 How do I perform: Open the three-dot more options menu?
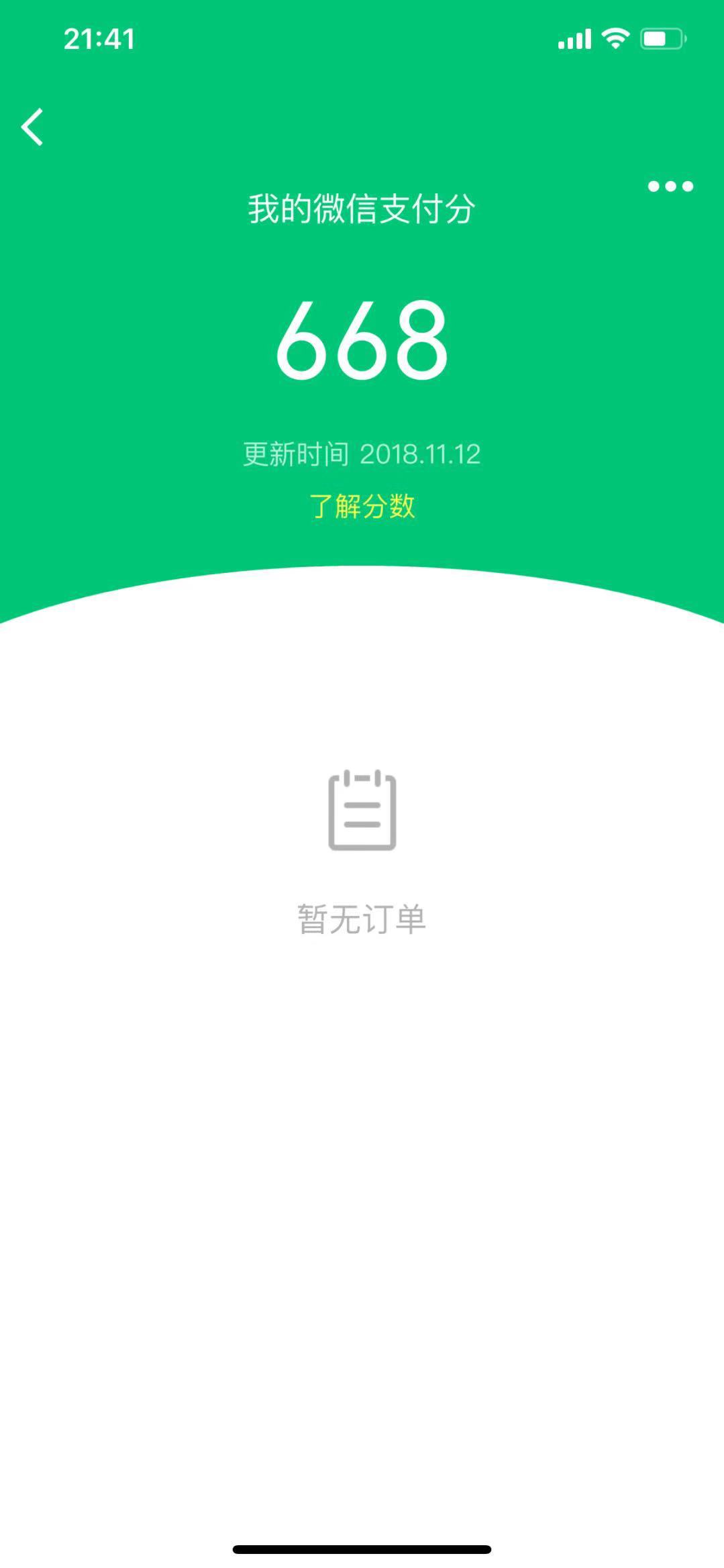click(x=670, y=187)
